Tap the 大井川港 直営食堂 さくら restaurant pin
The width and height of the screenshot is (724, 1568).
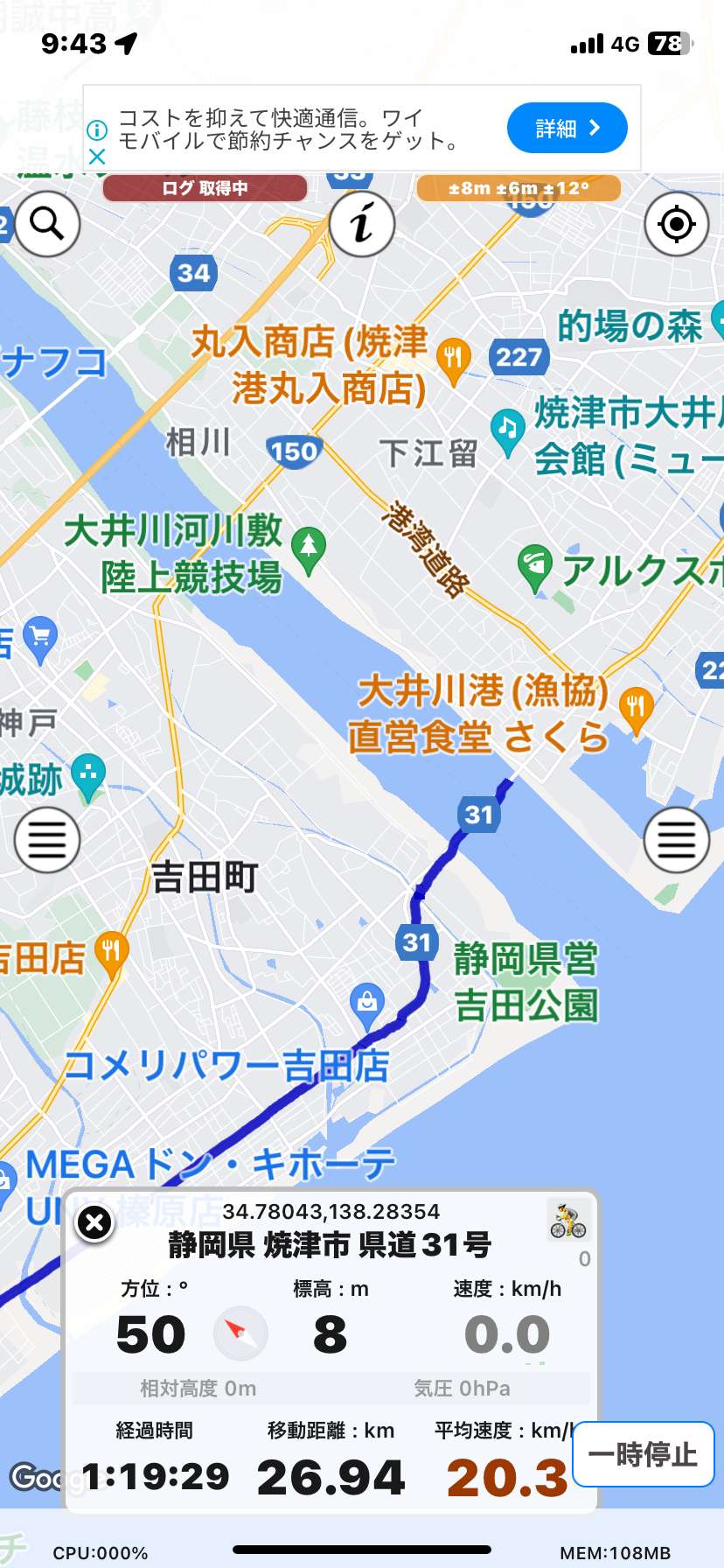pos(637,710)
